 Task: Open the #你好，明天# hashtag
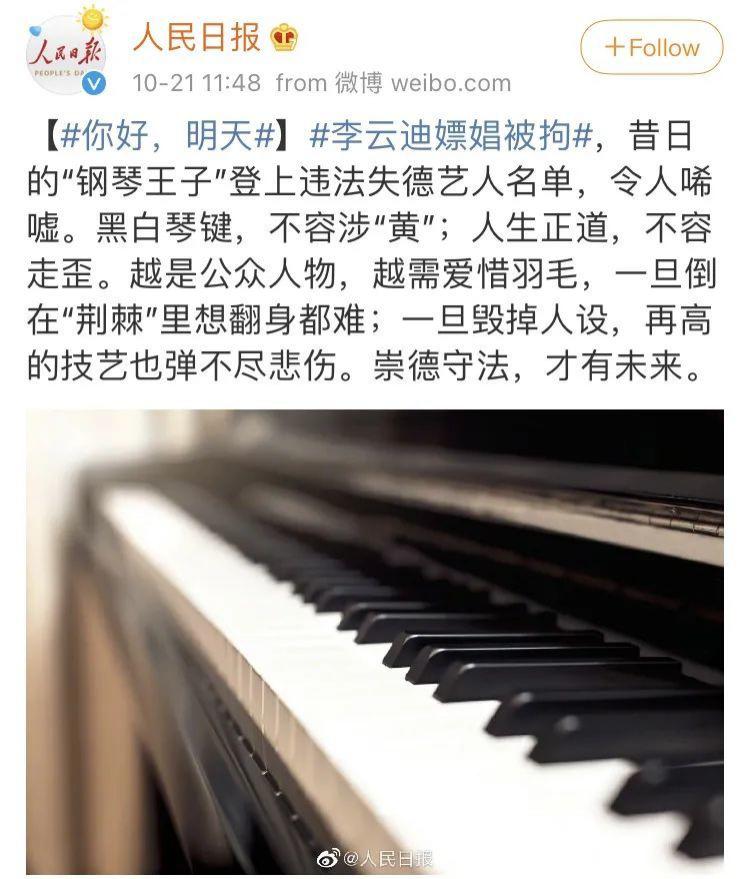click(166, 135)
